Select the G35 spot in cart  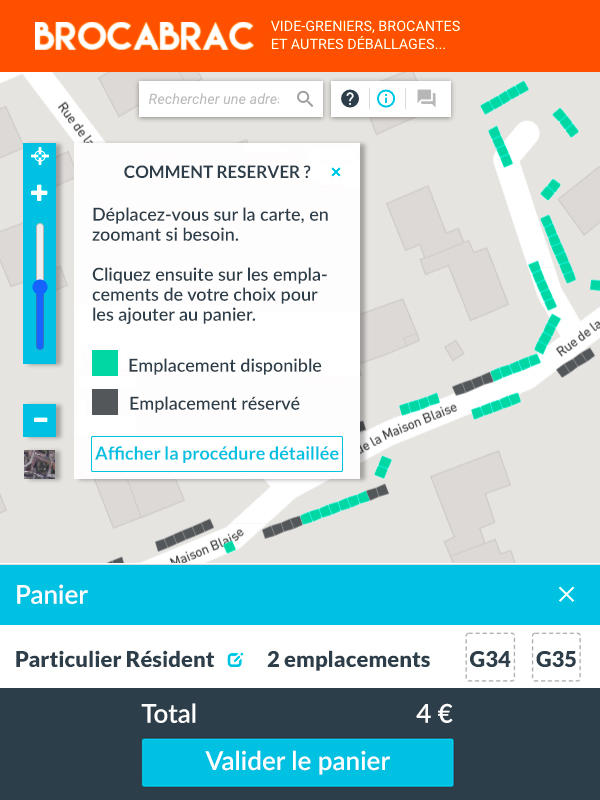tap(556, 659)
